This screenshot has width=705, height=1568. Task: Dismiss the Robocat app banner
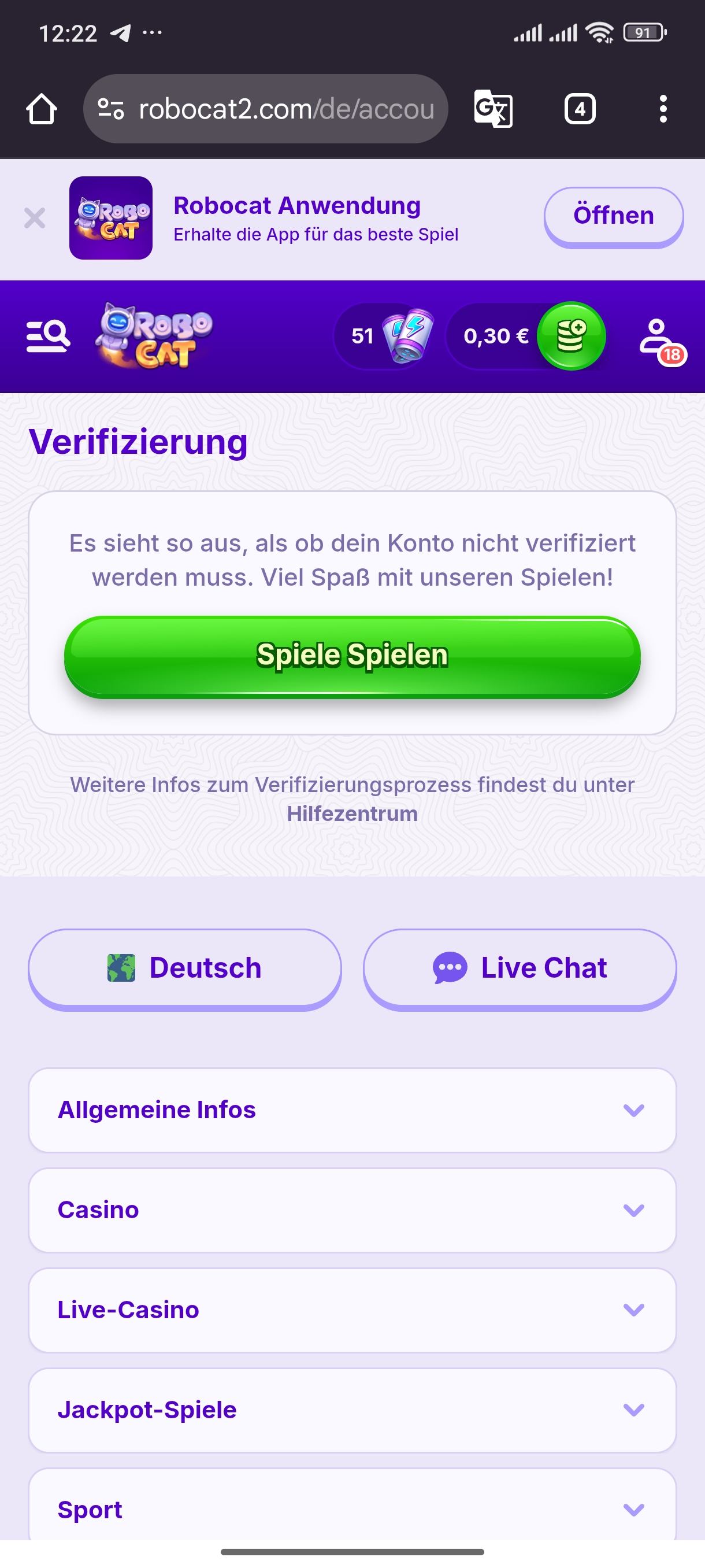(x=35, y=218)
